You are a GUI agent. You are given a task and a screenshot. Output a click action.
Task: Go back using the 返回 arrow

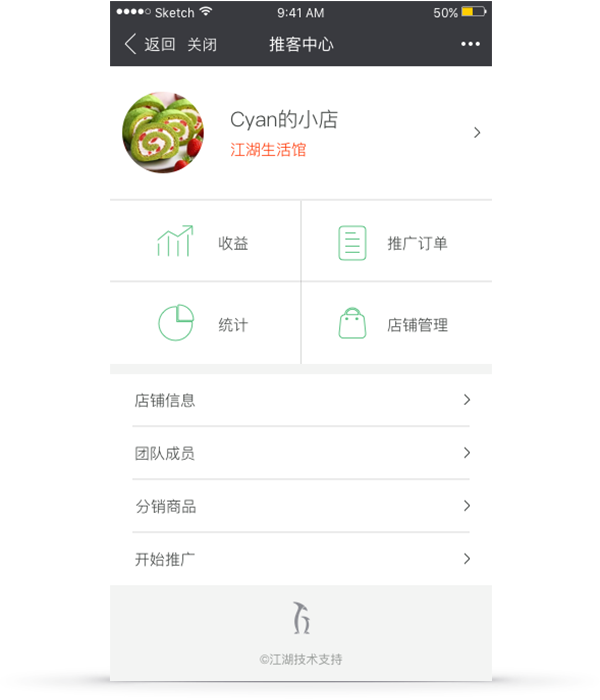coord(148,44)
